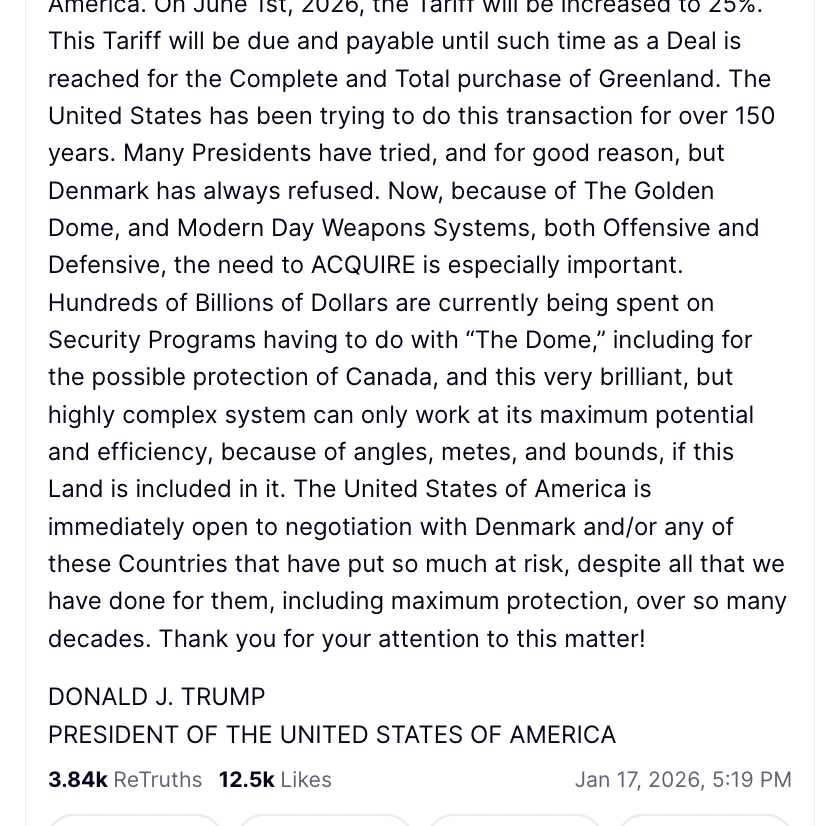Viewport: 824px width, 826px height.
Task: Open the 12.5k Likes list
Action: pos(275,780)
